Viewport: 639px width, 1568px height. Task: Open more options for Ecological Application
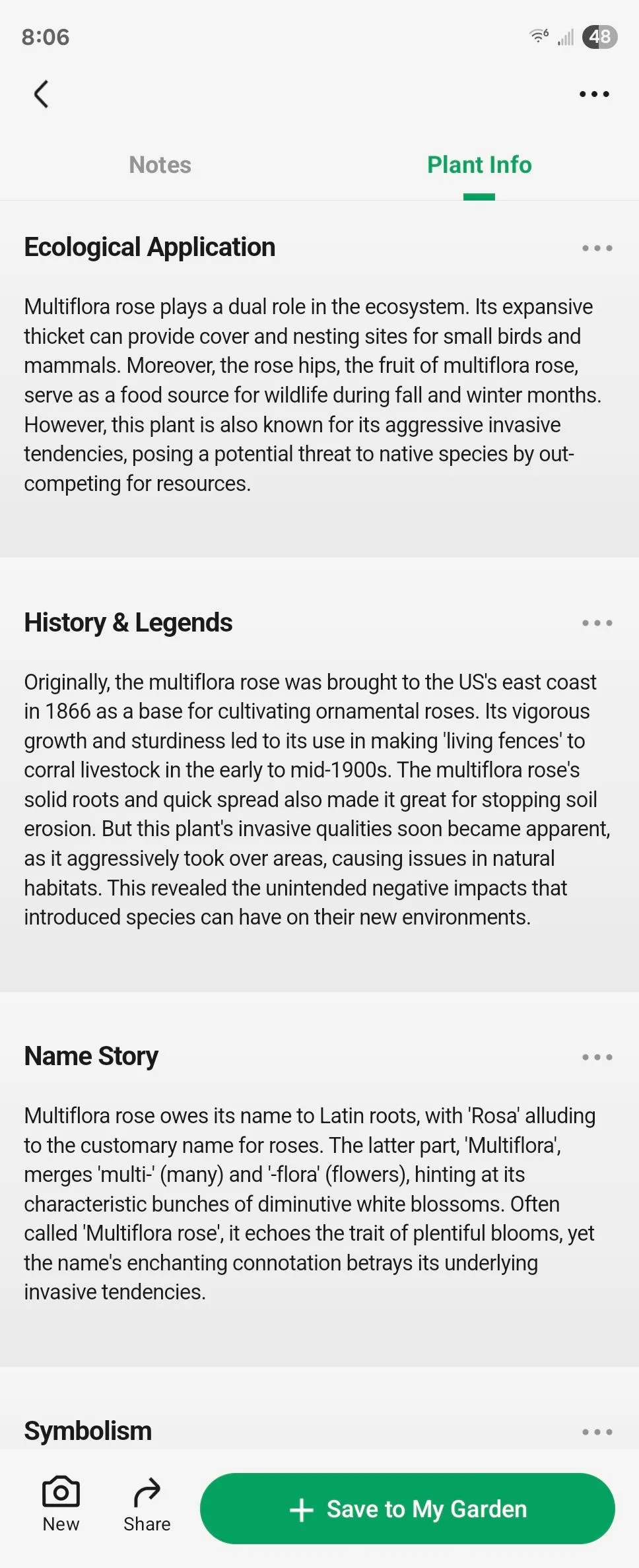pos(597,248)
